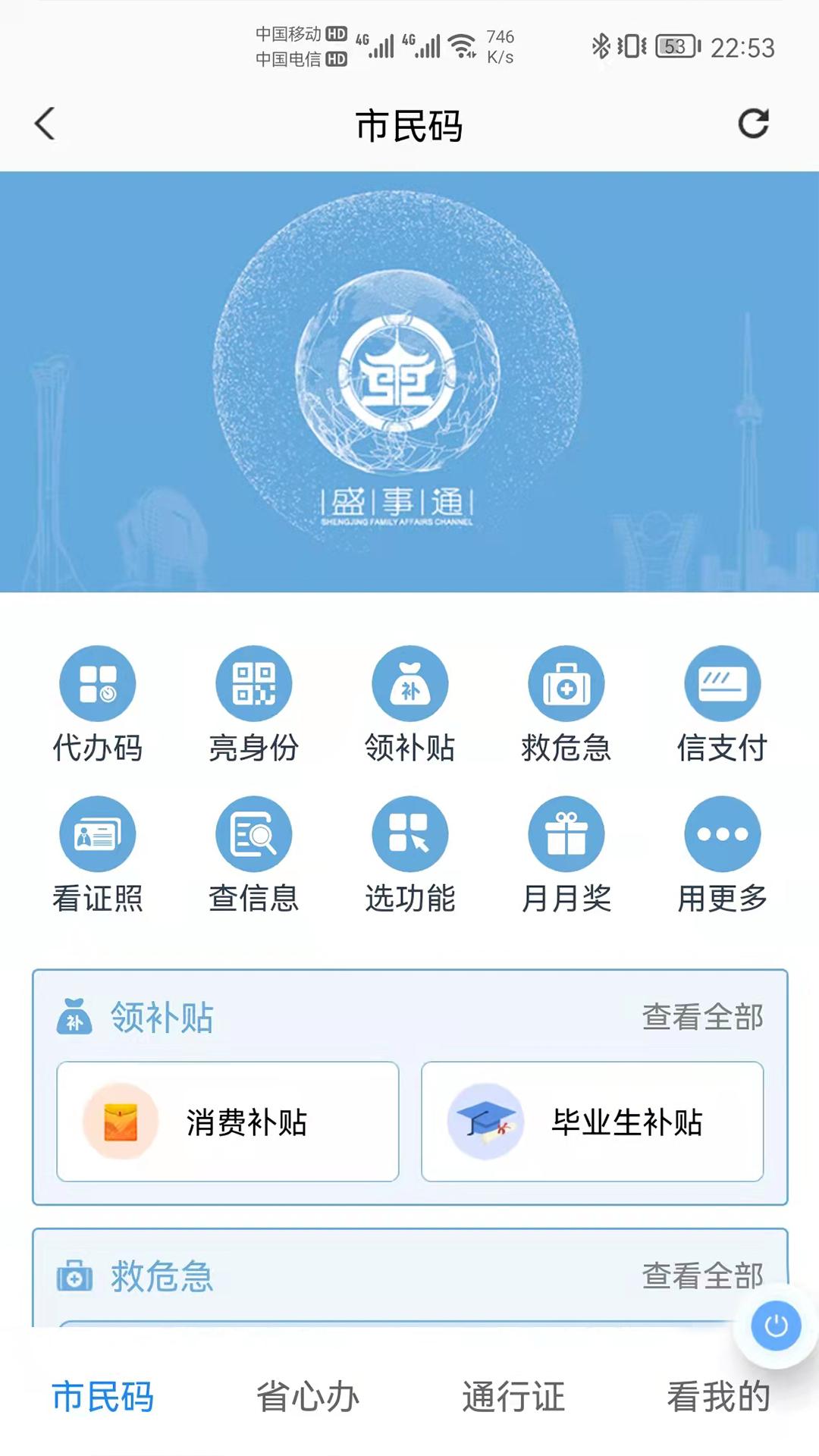Open the 消费补贴 consumption subsidy card
Viewport: 819px width, 1456px height.
[x=228, y=1121]
